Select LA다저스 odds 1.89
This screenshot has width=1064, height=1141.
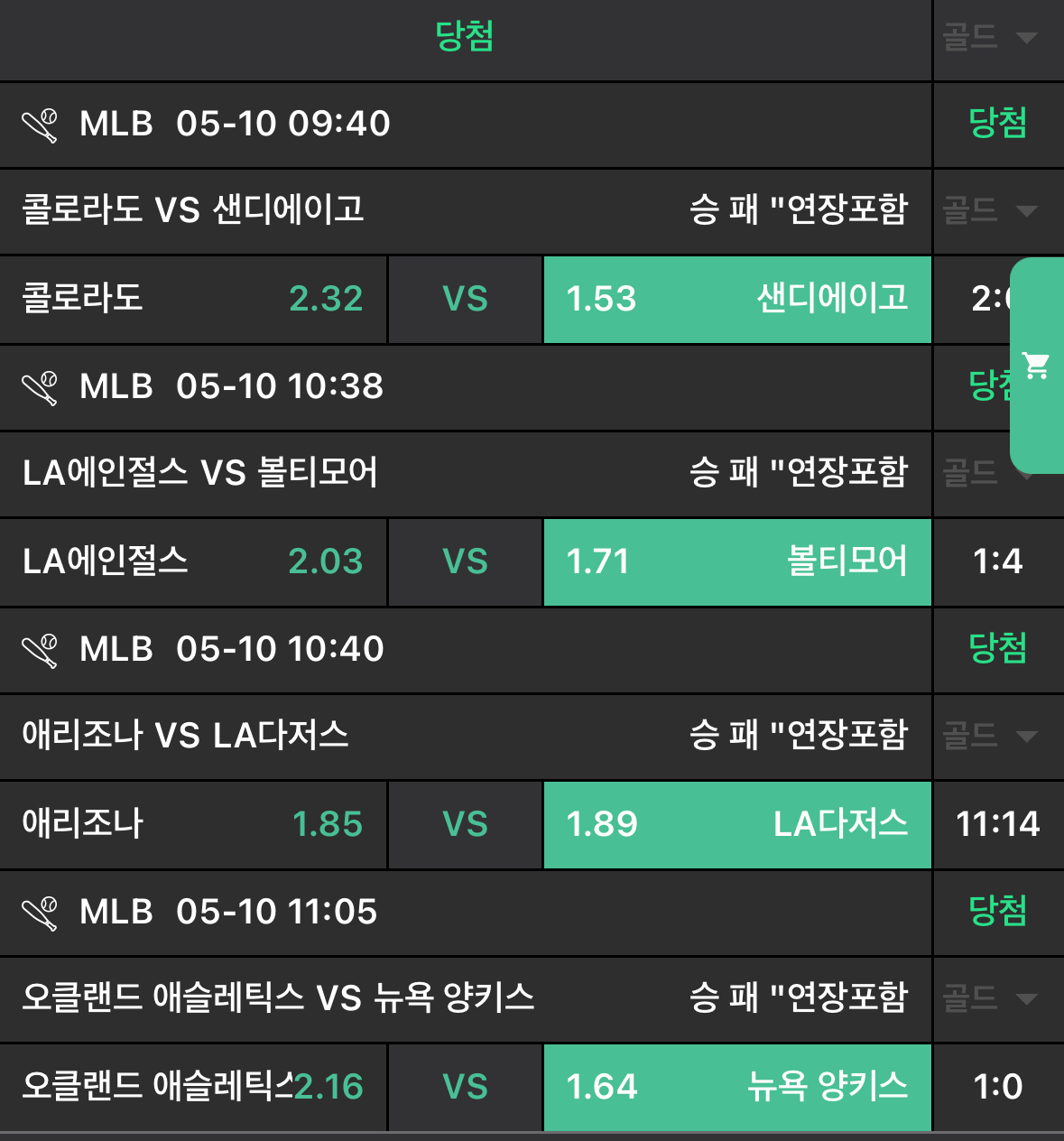(736, 824)
